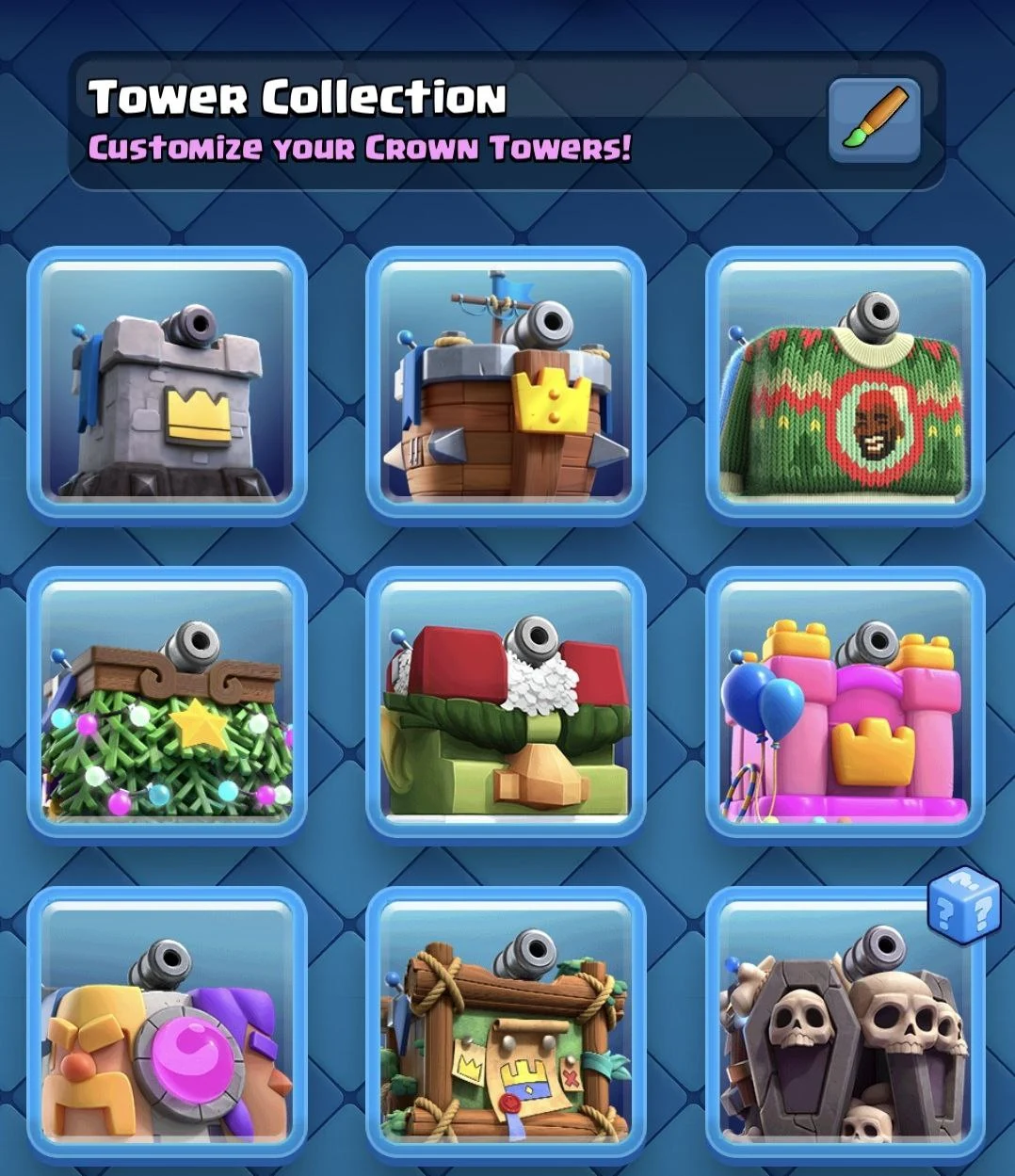Tap the paintbrush customize icon
1015x1176 pixels.
point(874,121)
